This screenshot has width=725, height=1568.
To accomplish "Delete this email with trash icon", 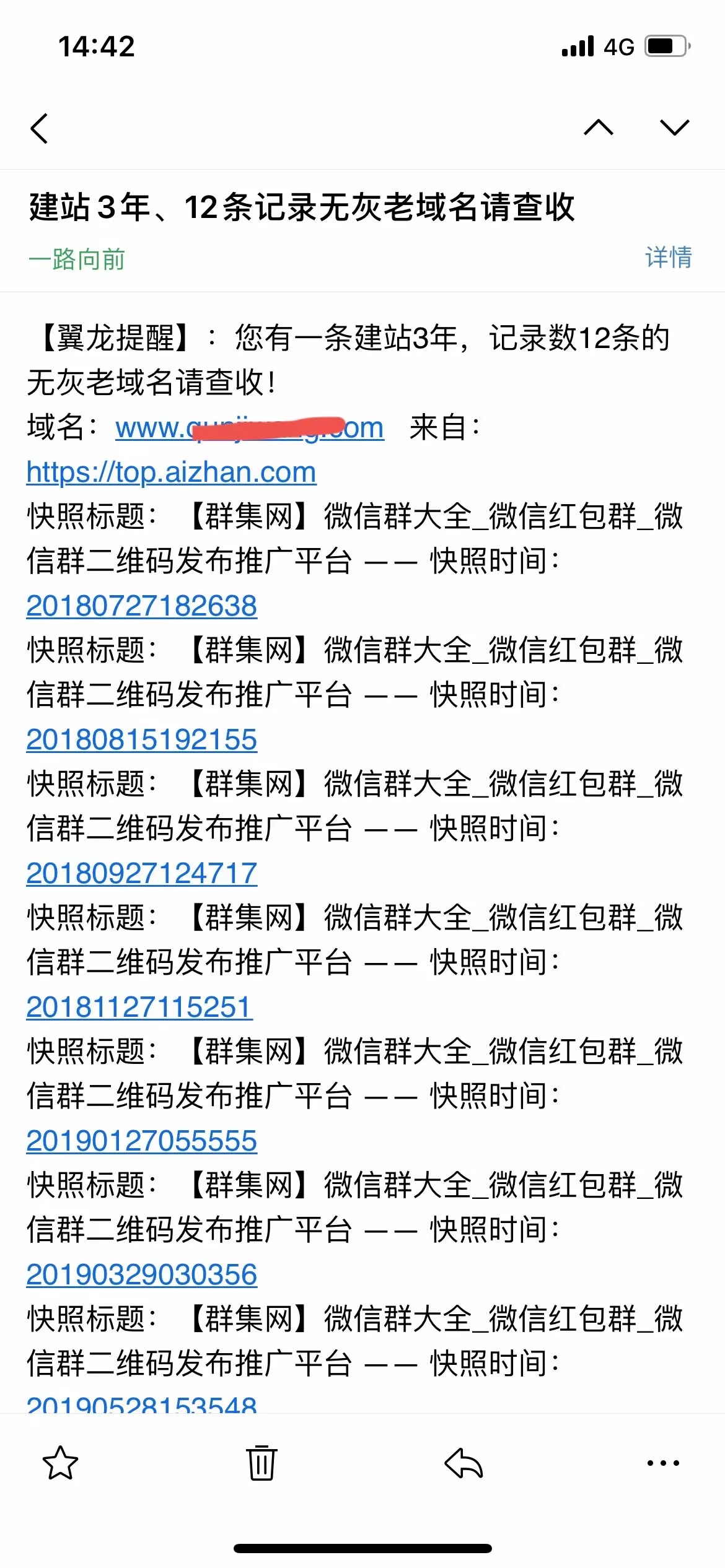I will point(261,1463).
